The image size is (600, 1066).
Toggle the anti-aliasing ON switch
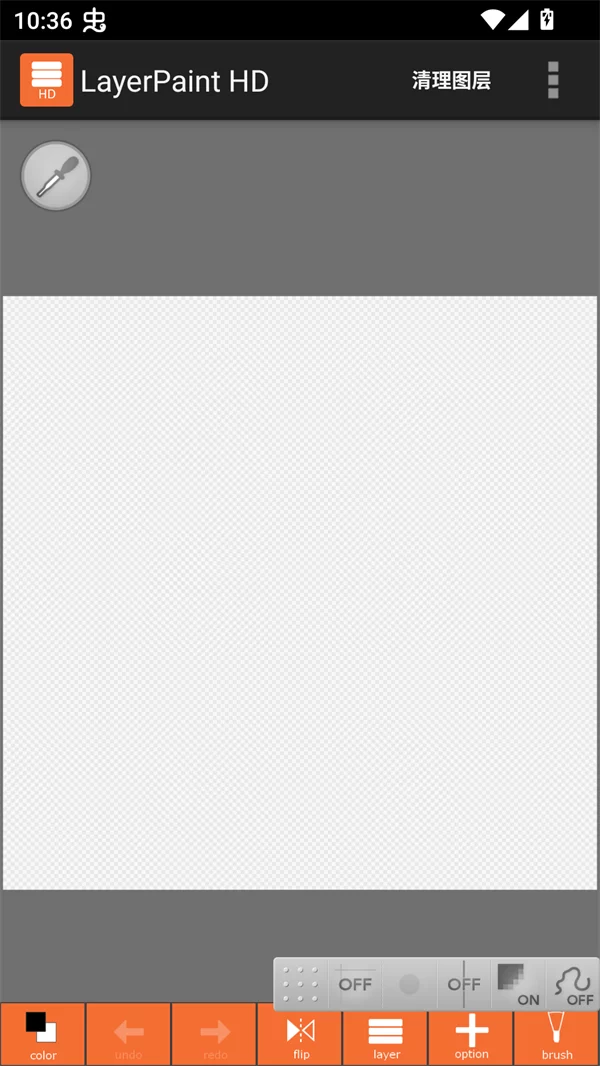(518, 984)
